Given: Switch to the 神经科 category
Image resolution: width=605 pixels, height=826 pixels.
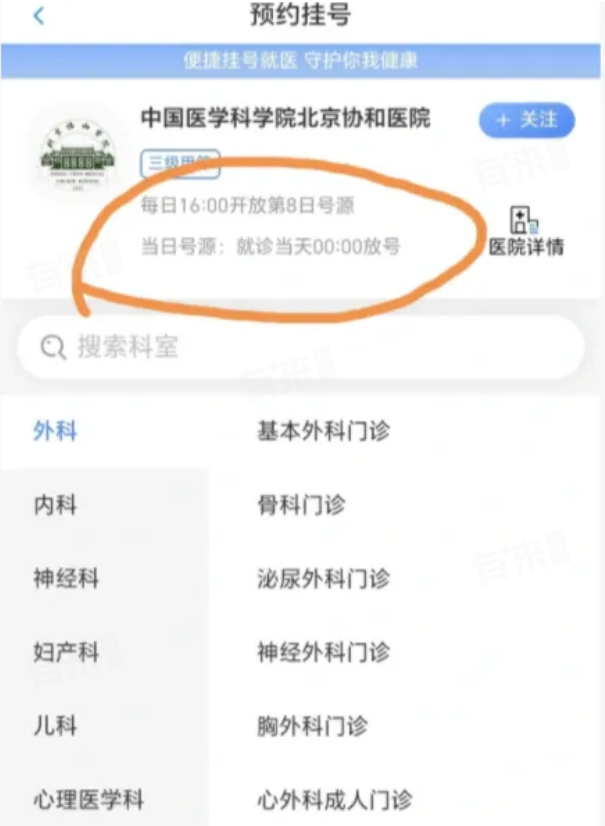Looking at the screenshot, I should (x=66, y=579).
